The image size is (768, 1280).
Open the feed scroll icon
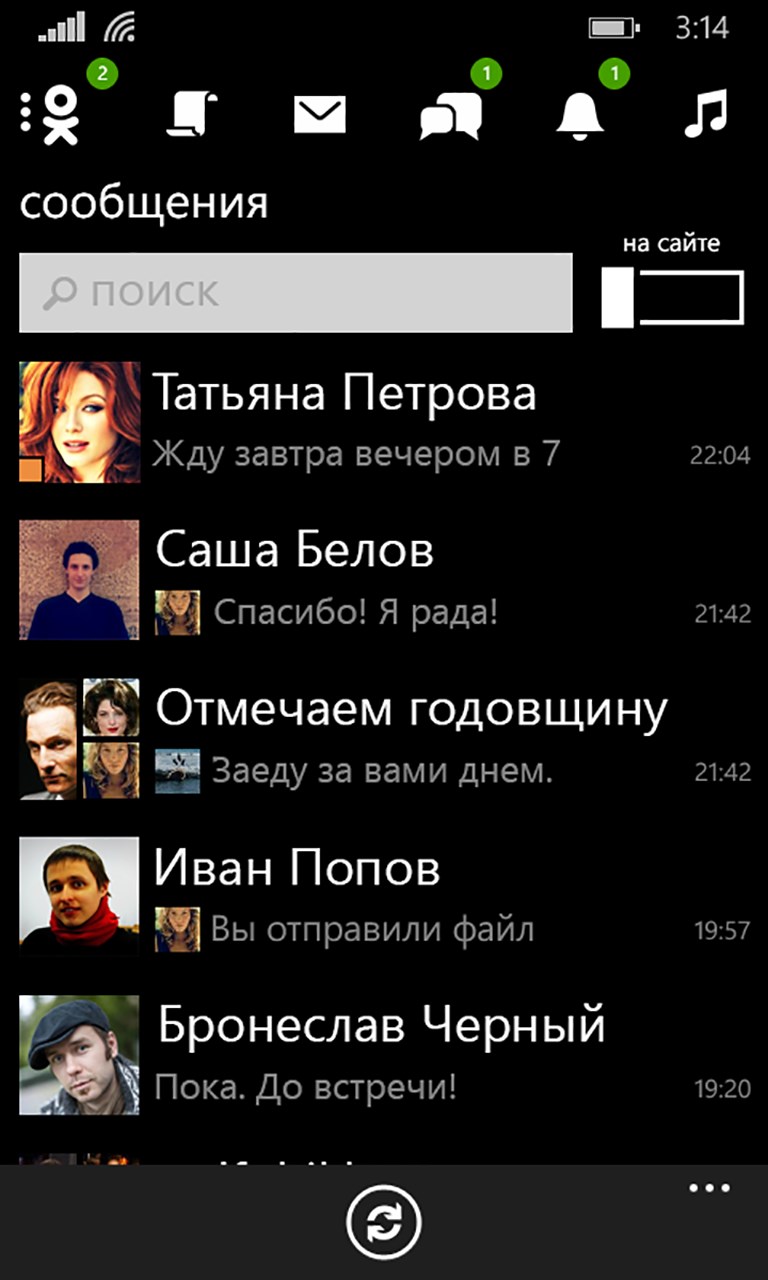coord(191,114)
